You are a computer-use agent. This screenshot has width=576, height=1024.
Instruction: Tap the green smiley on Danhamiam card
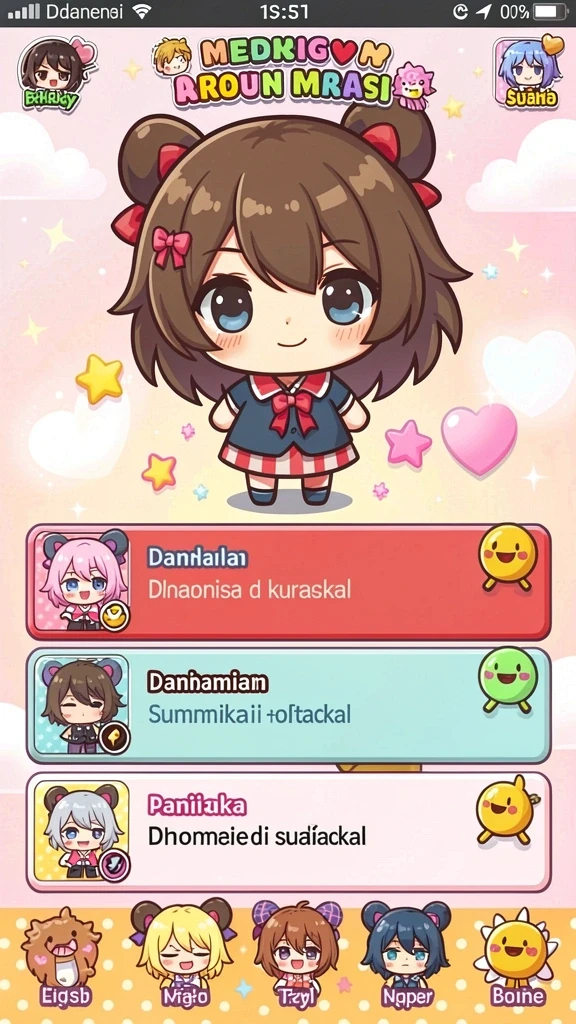click(508, 679)
